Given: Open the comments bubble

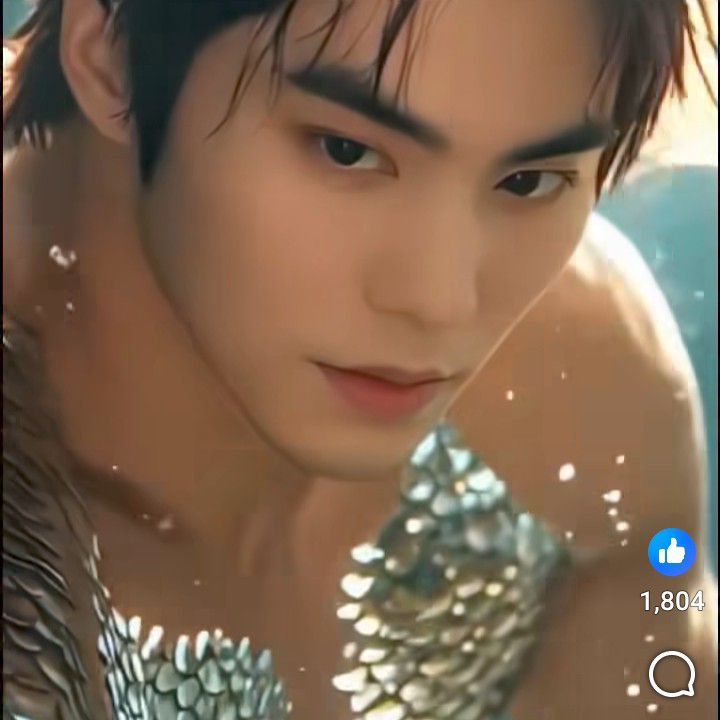Looking at the screenshot, I should tap(671, 675).
